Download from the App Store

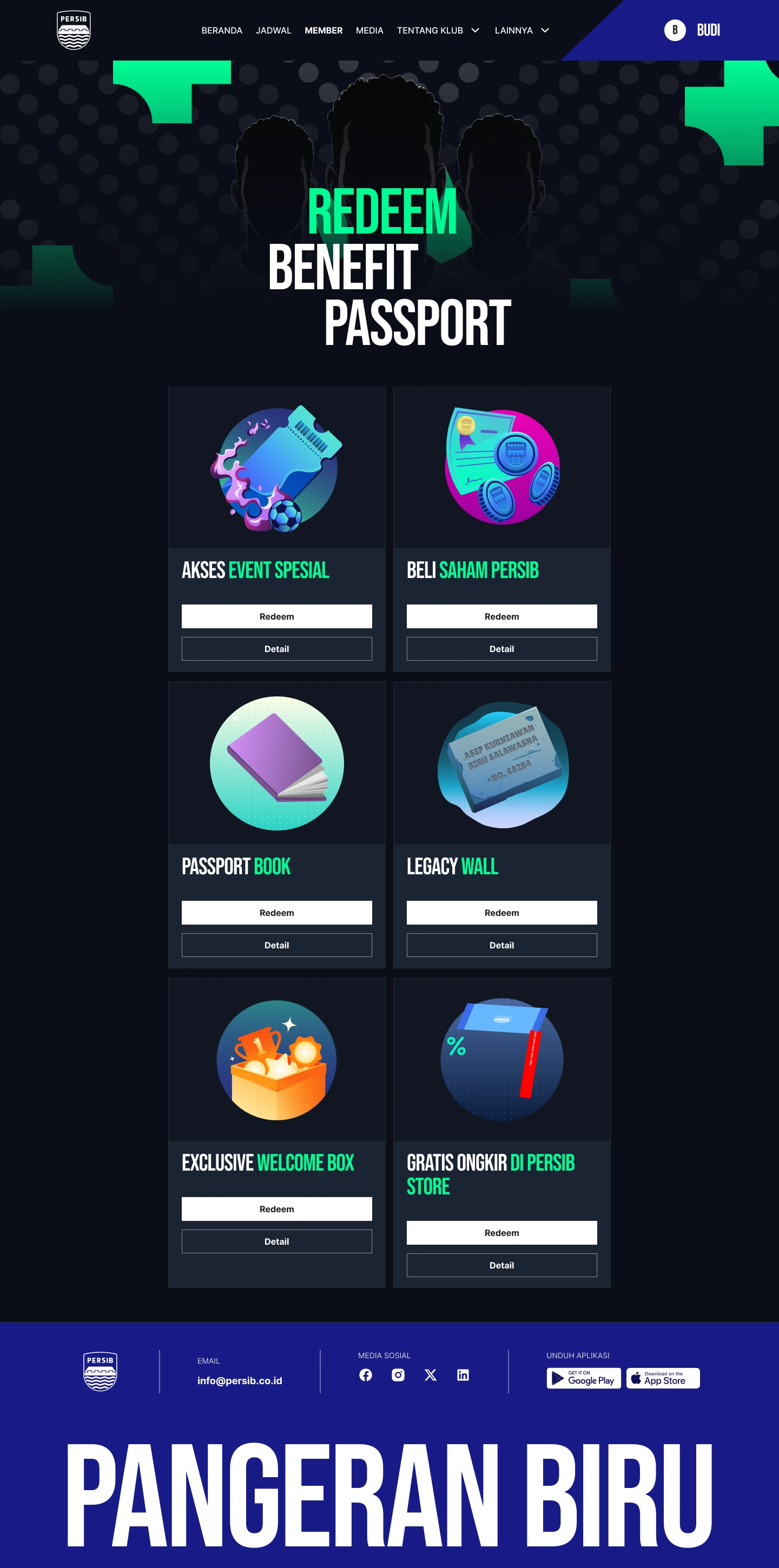pyautogui.click(x=663, y=1378)
